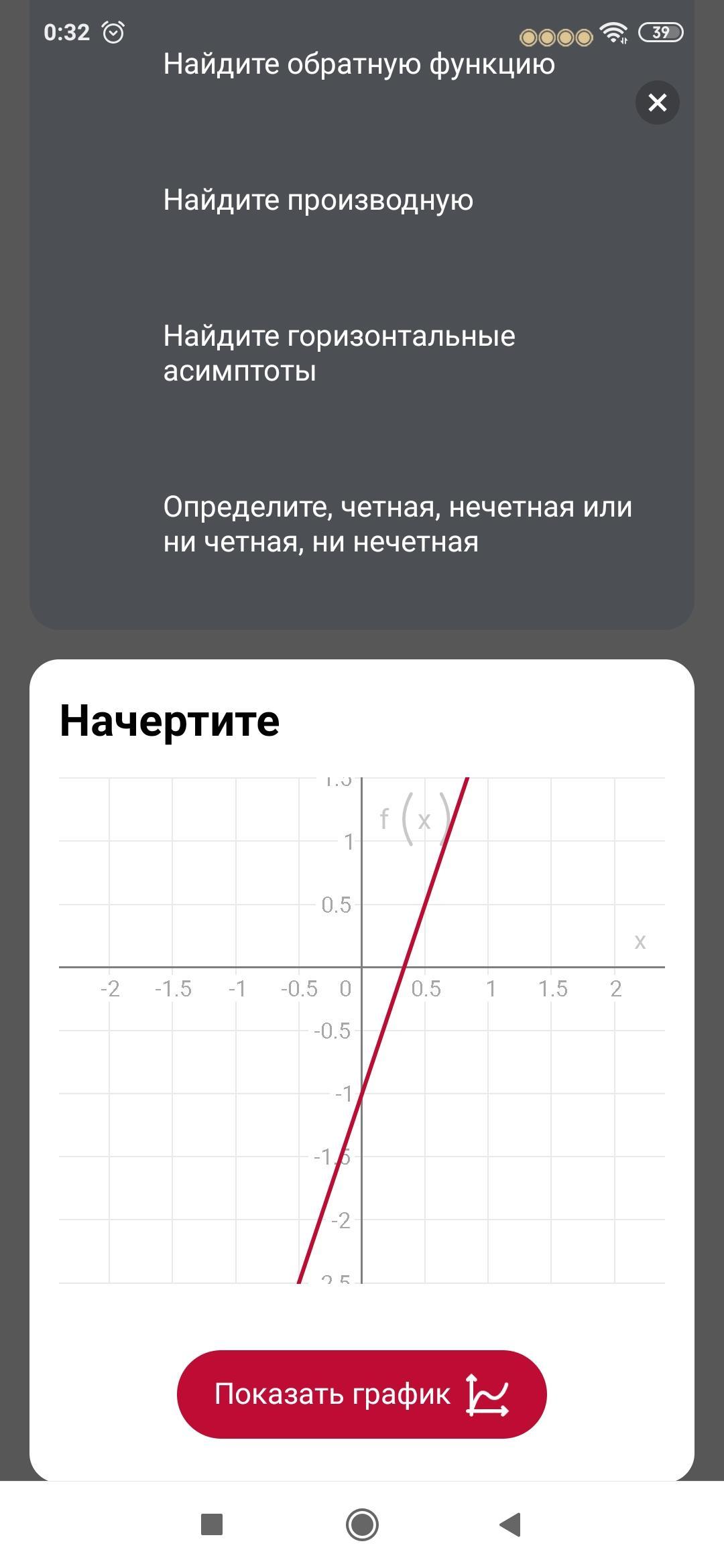Select 'Найдите обратную функцию' option

tap(359, 64)
